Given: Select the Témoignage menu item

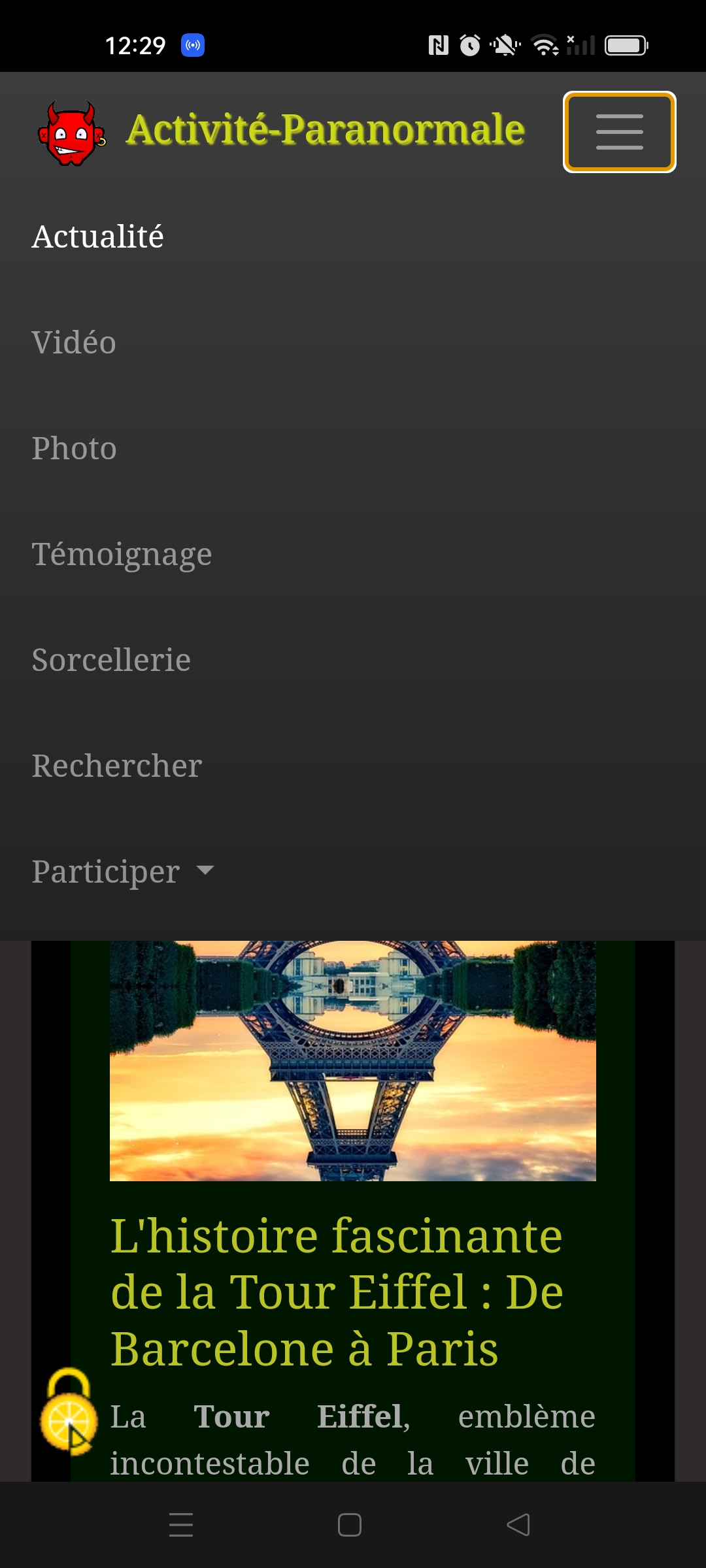Looking at the screenshot, I should click(122, 554).
